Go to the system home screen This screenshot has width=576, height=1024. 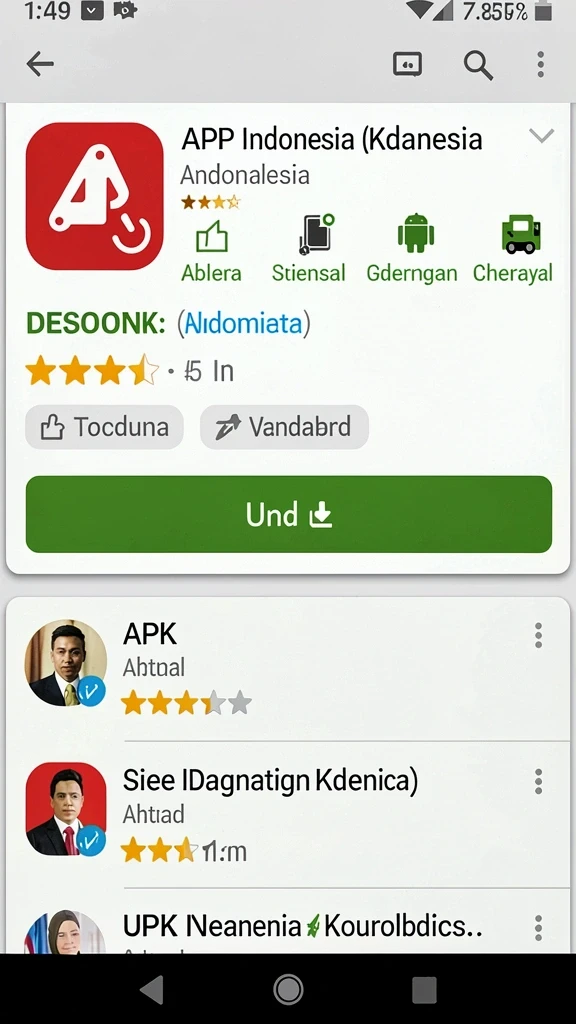point(288,990)
